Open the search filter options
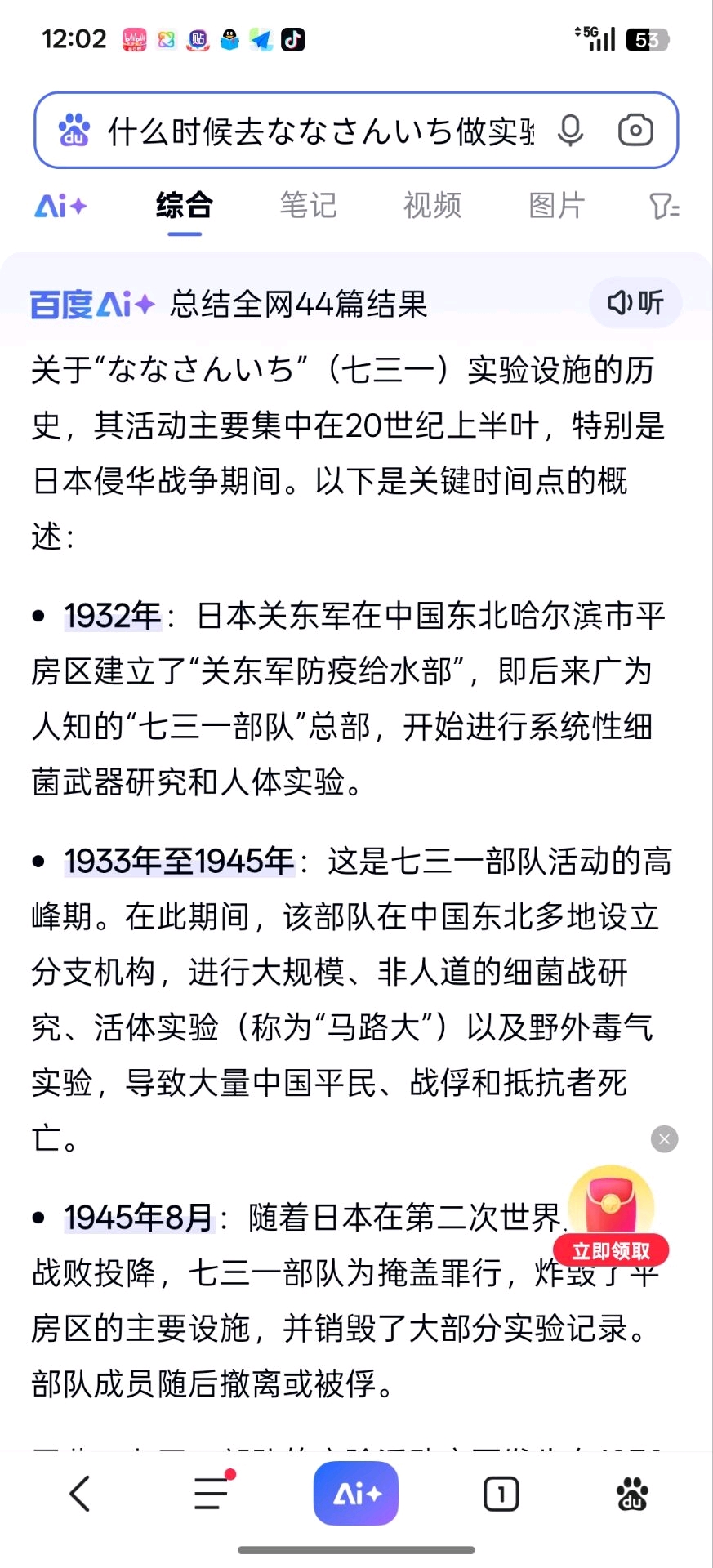The image size is (713, 1568). point(664,207)
